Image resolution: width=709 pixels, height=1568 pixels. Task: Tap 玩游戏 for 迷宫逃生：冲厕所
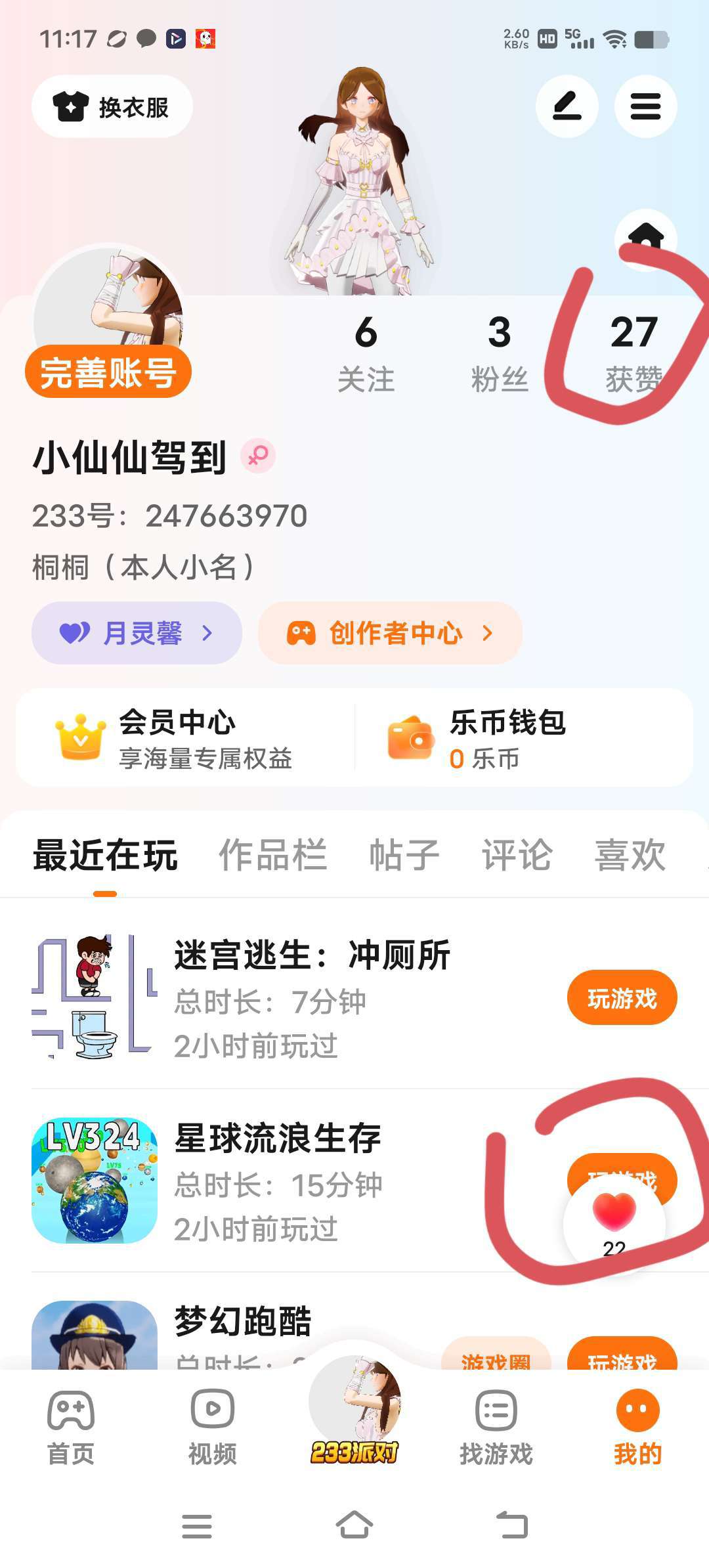[x=622, y=997]
